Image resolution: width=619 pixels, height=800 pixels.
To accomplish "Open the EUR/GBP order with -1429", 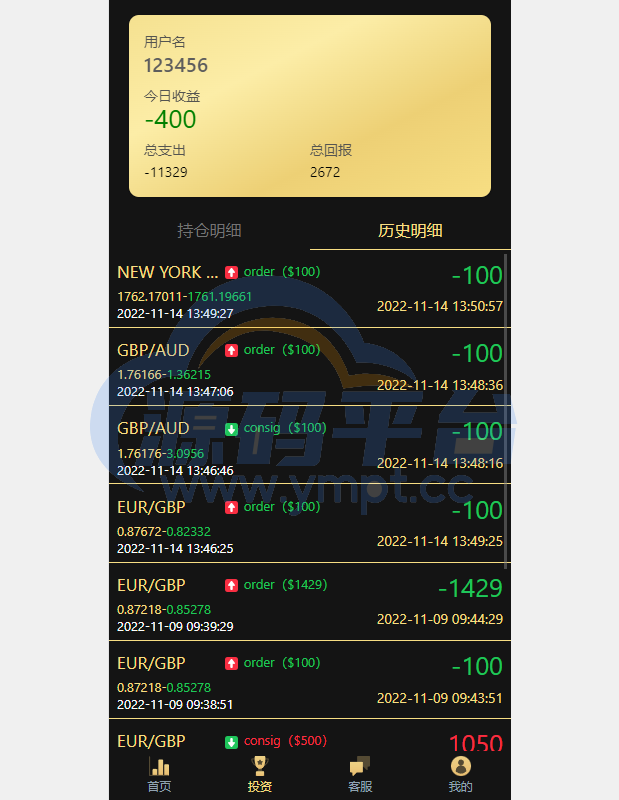I will (309, 603).
